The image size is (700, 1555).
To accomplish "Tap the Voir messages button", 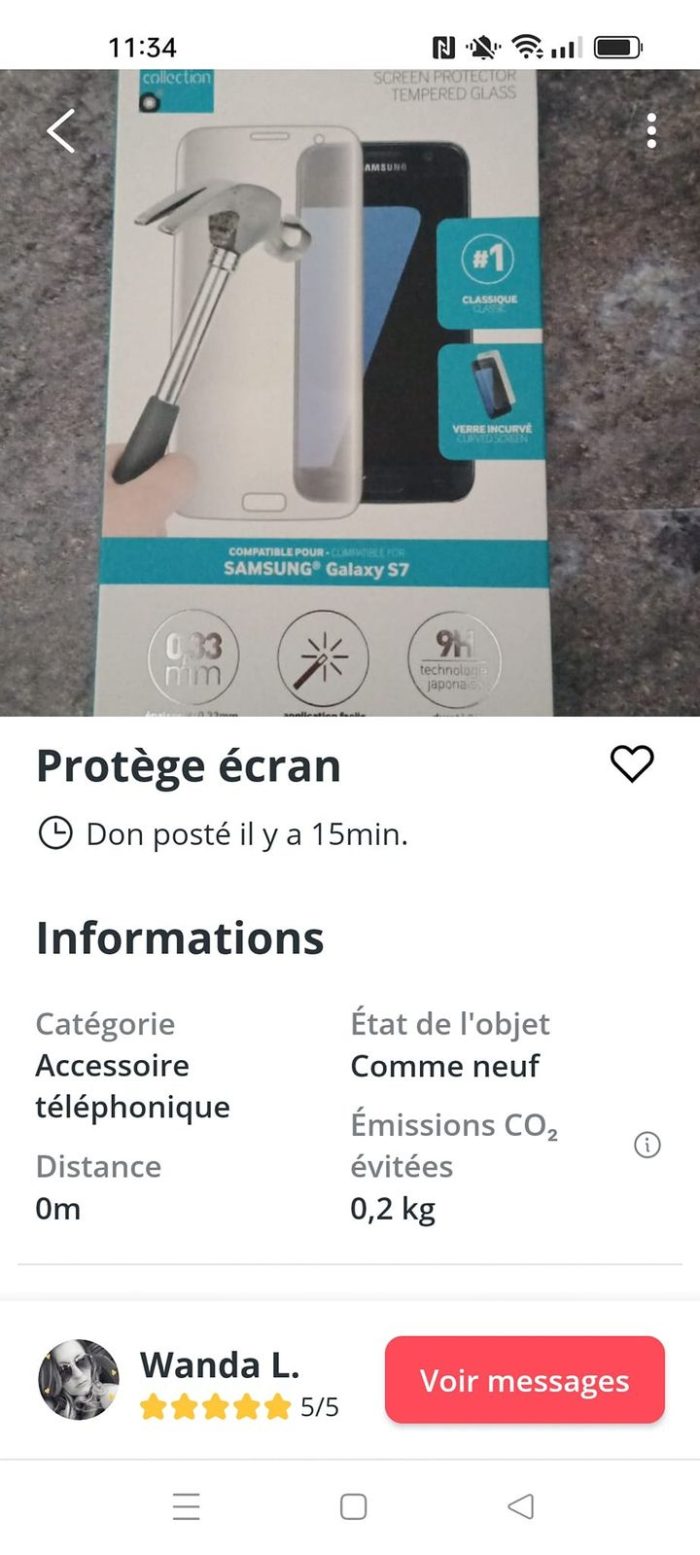I will tap(525, 1380).
